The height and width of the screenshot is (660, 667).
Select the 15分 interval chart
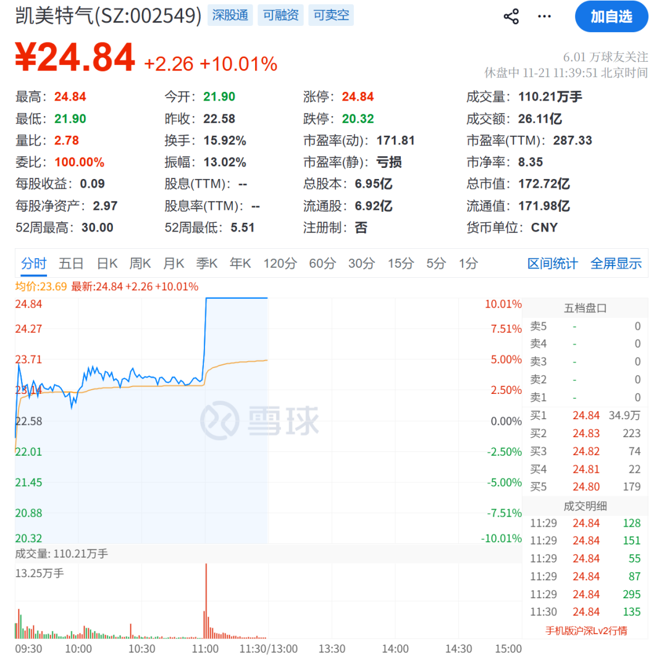[x=400, y=263]
